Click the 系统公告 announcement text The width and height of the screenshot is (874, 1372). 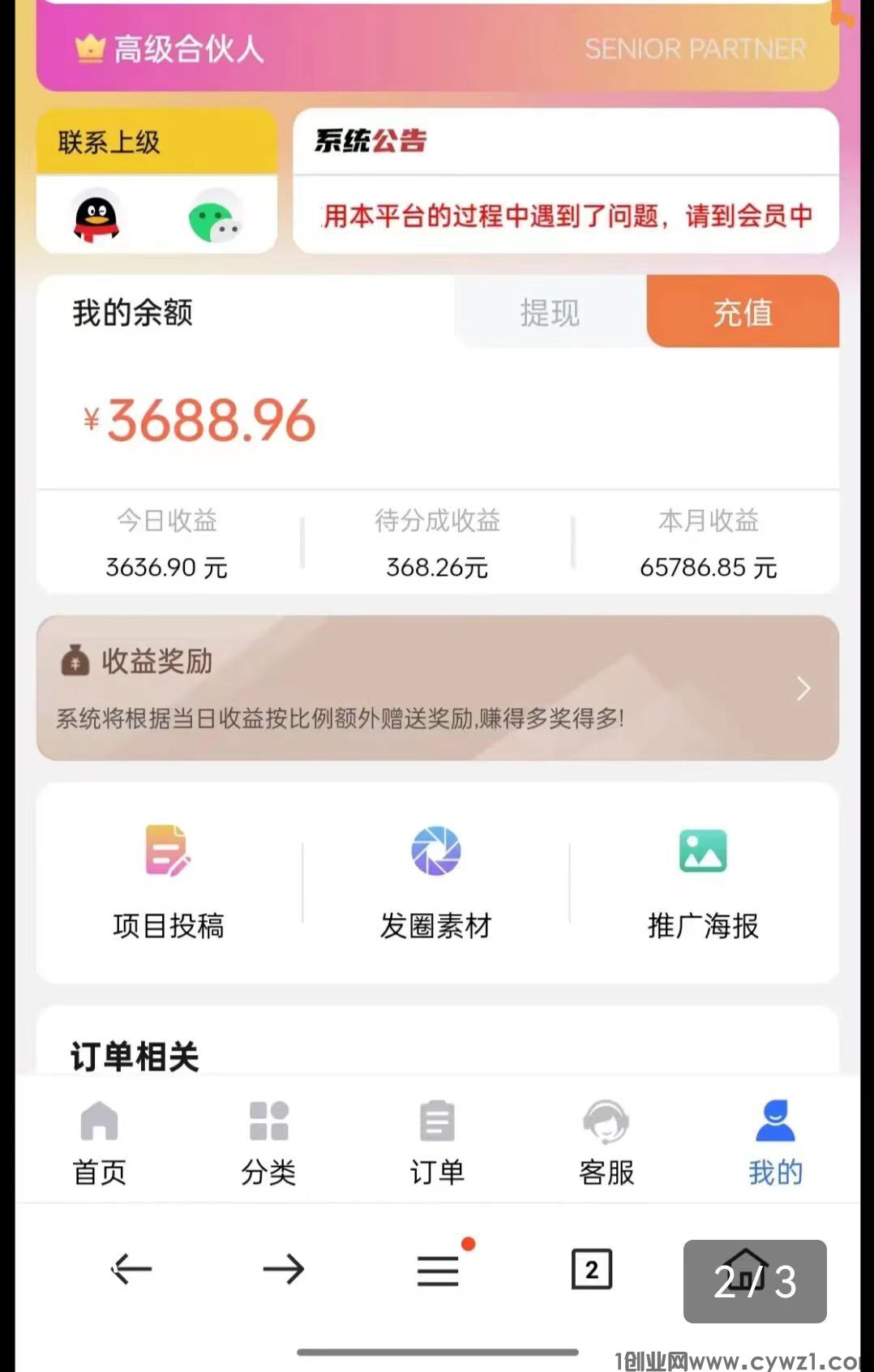371,142
